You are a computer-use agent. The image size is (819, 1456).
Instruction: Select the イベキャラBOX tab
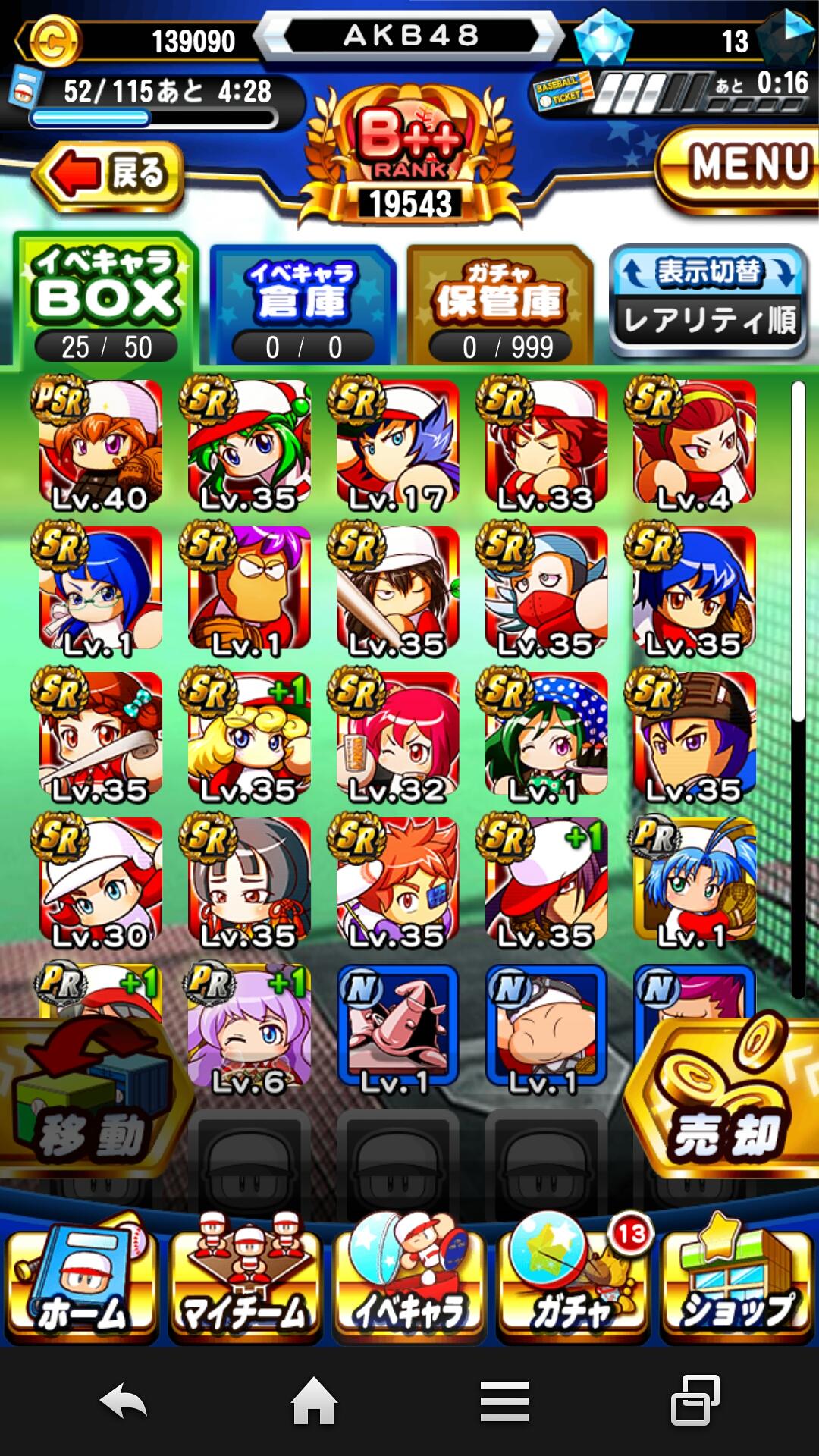(105, 300)
